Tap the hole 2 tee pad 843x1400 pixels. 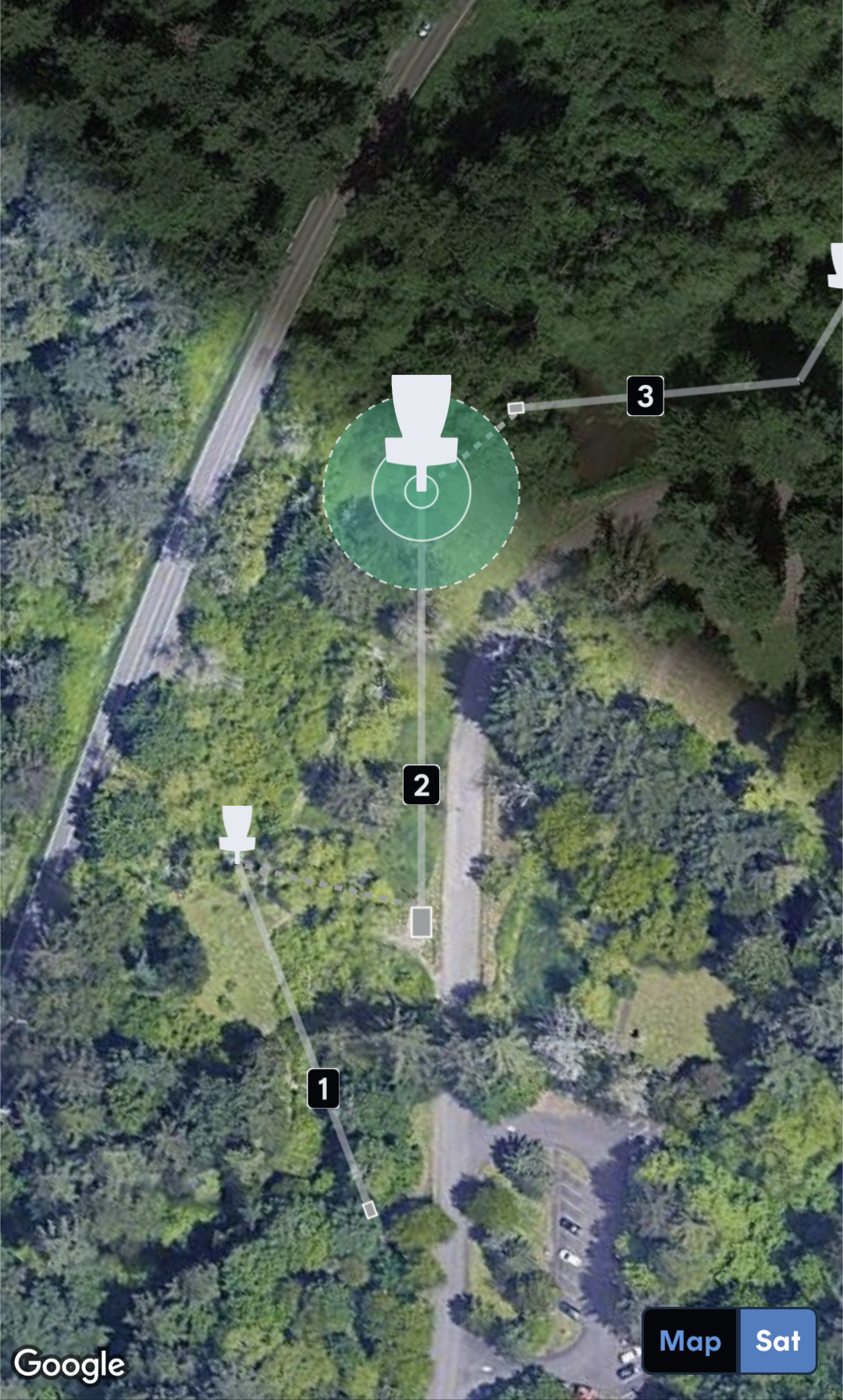pyautogui.click(x=421, y=922)
